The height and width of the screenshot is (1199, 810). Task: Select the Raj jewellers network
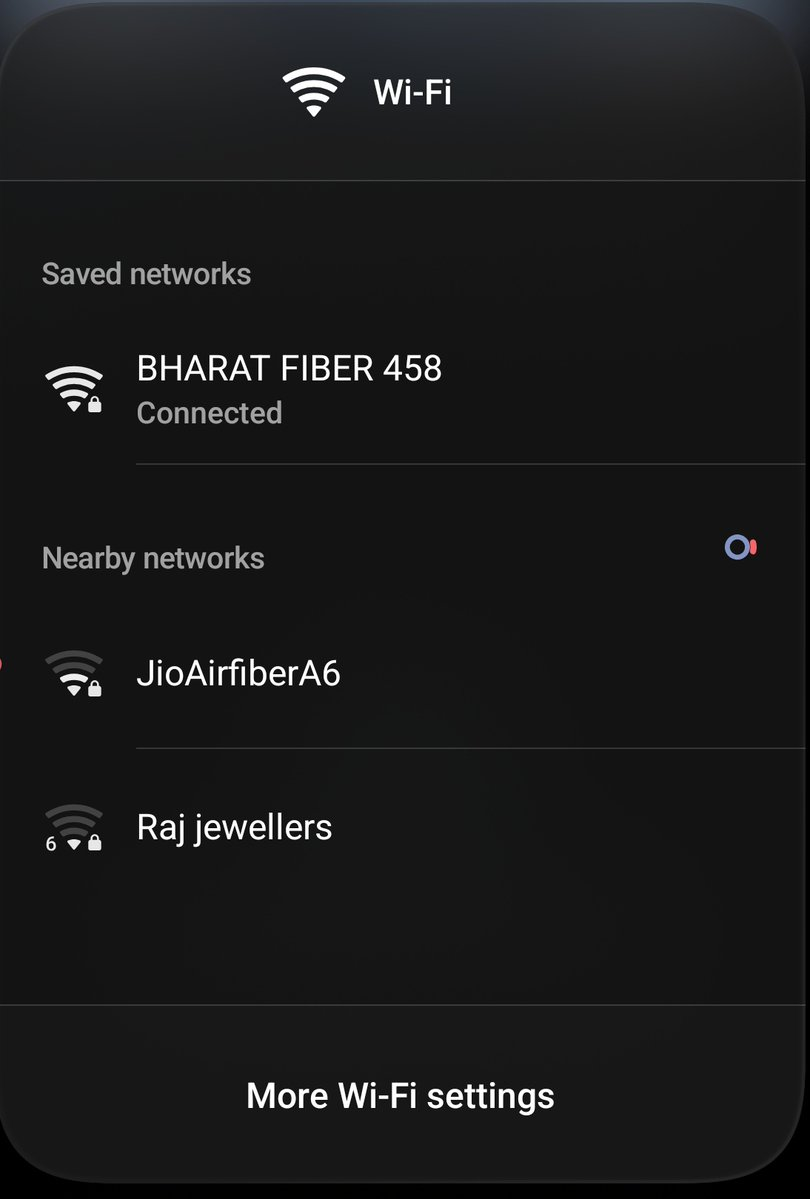tap(234, 828)
